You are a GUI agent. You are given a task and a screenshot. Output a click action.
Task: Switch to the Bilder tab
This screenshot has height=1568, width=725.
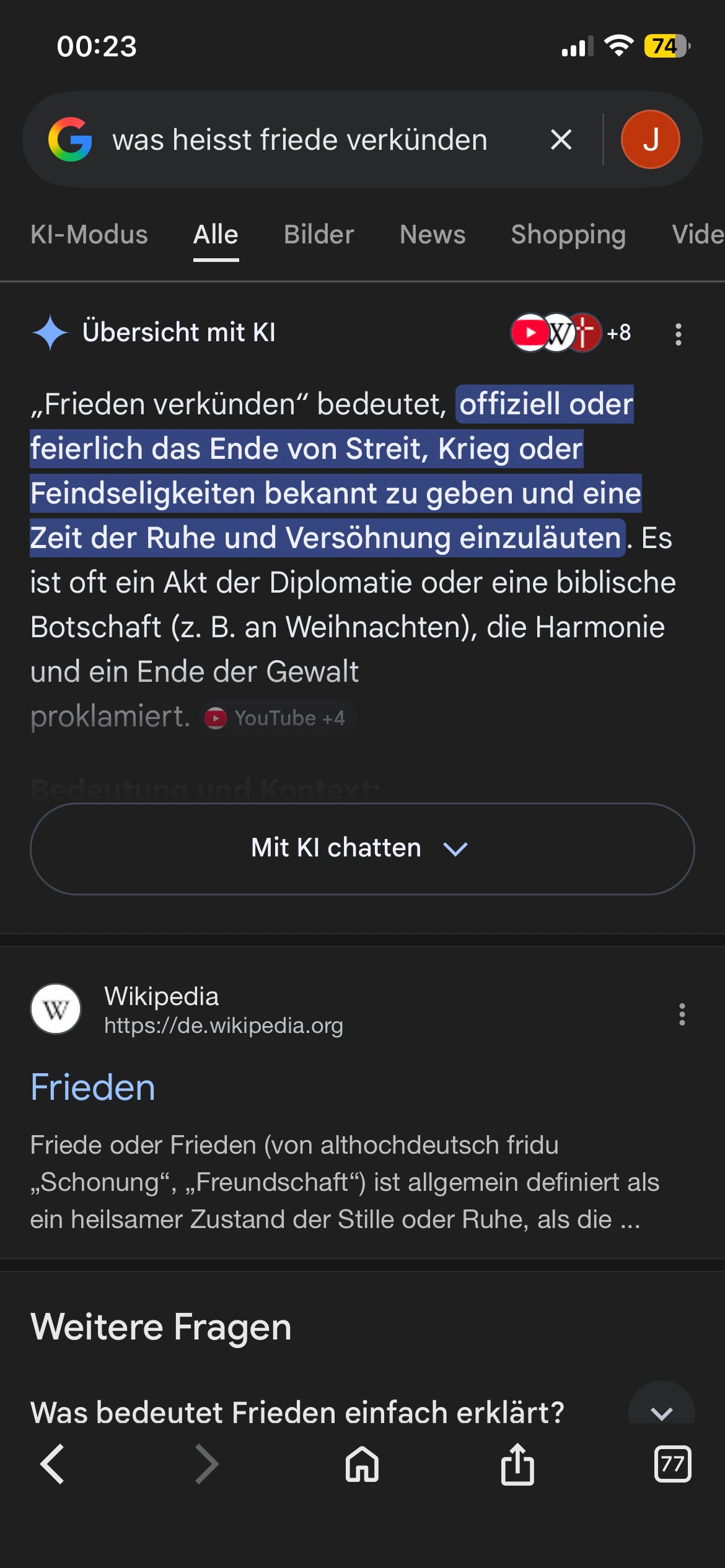pos(319,235)
